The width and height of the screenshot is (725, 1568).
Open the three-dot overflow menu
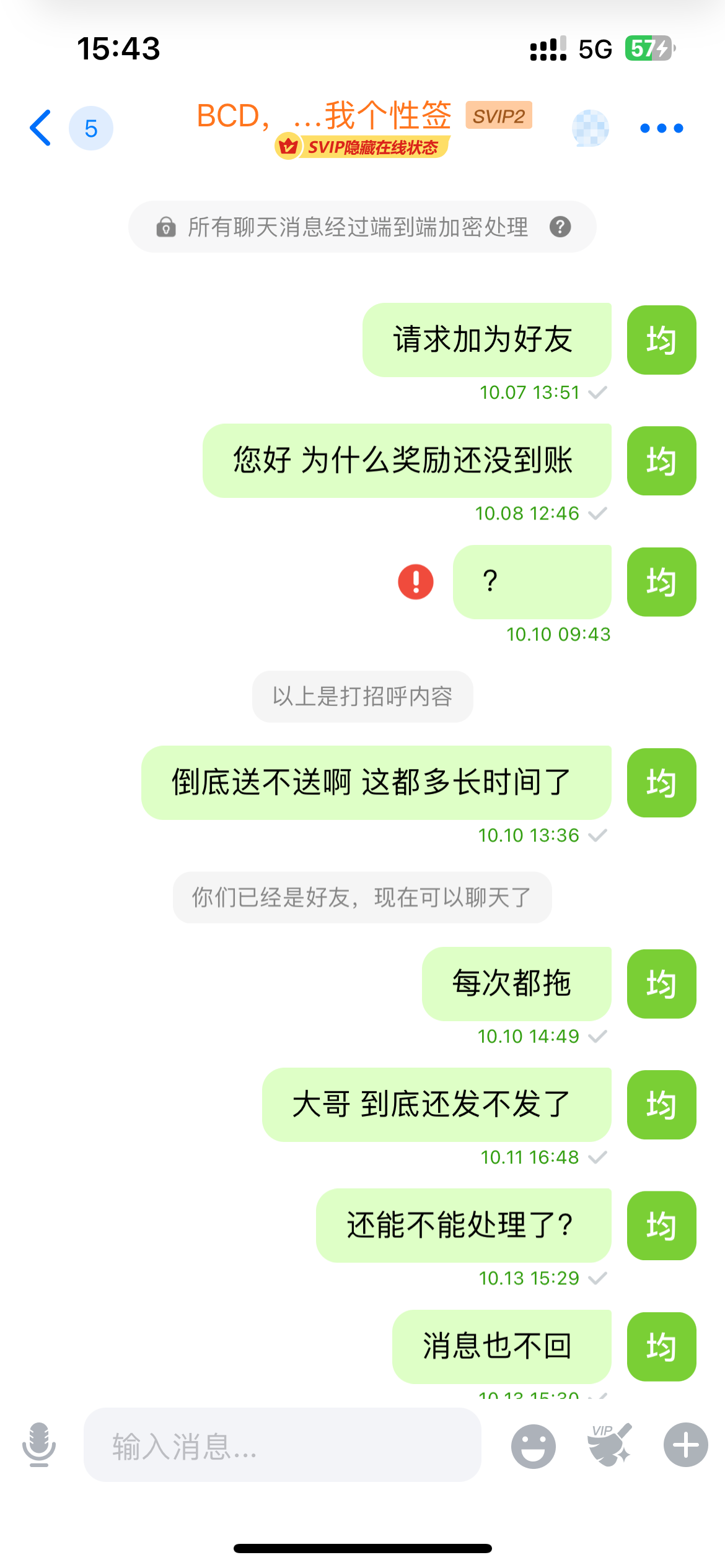coord(661,128)
